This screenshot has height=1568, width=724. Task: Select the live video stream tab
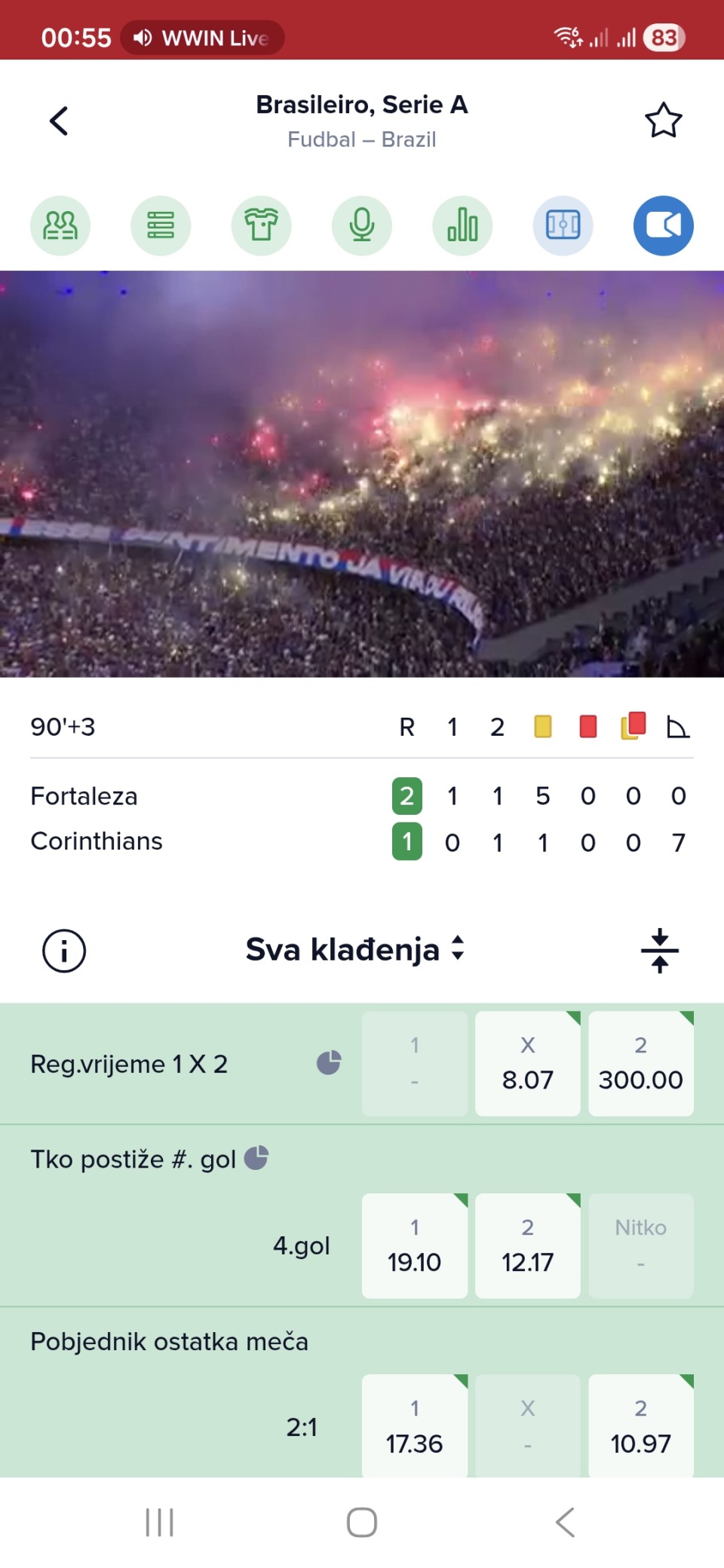(x=664, y=225)
